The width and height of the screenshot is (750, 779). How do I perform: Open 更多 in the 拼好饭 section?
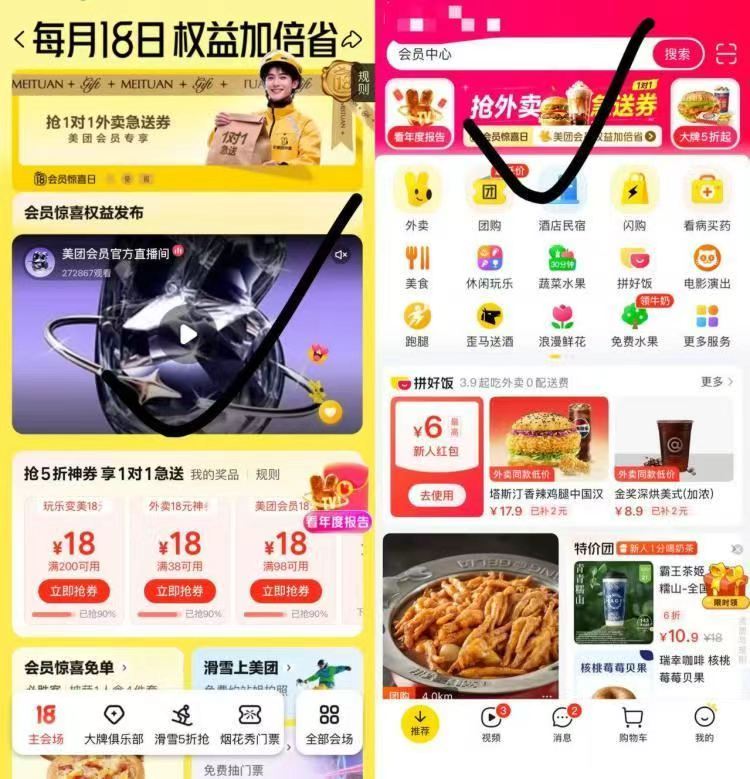click(712, 381)
